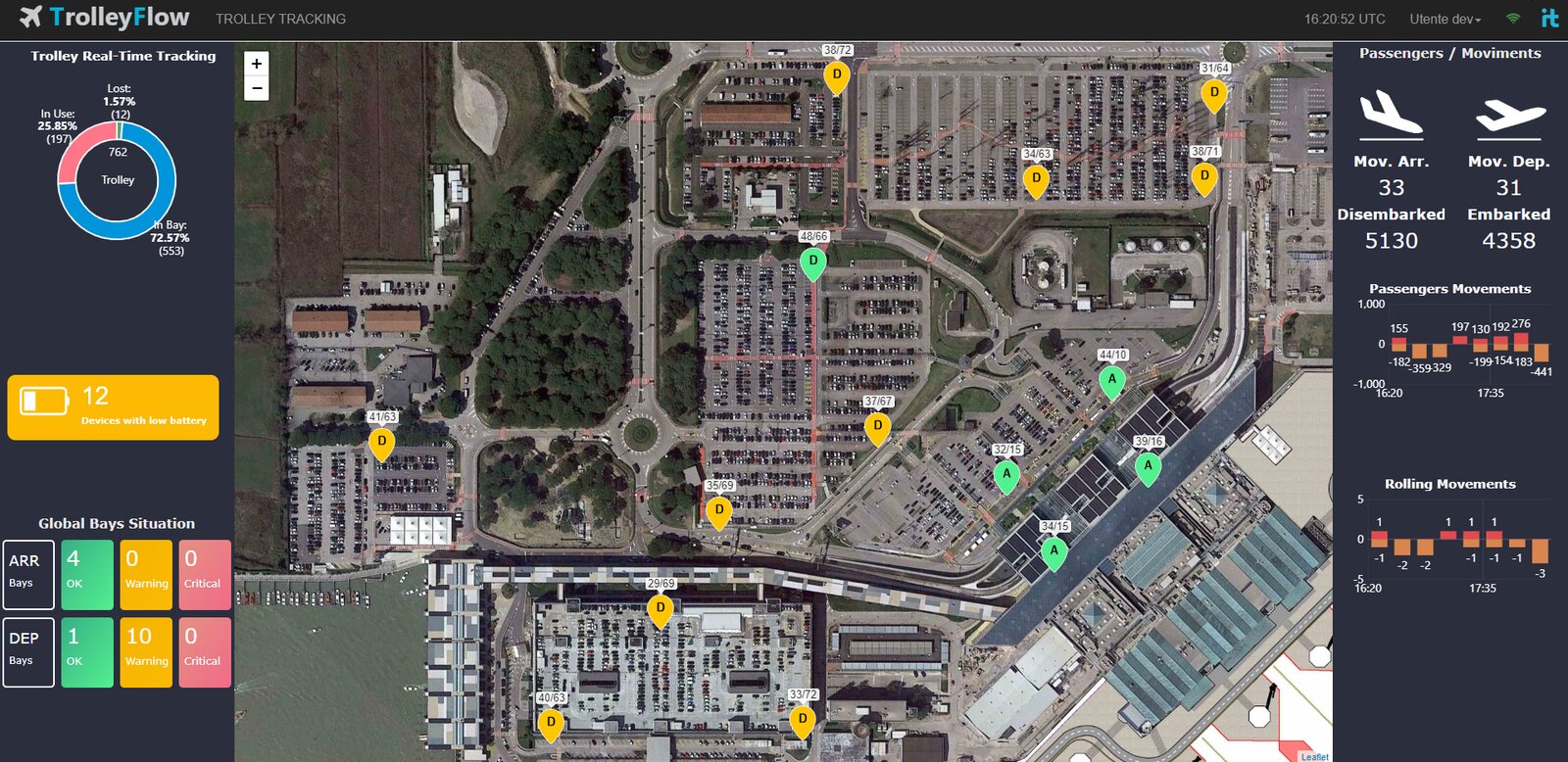Select the map marker labeled 33/72

(x=803, y=720)
